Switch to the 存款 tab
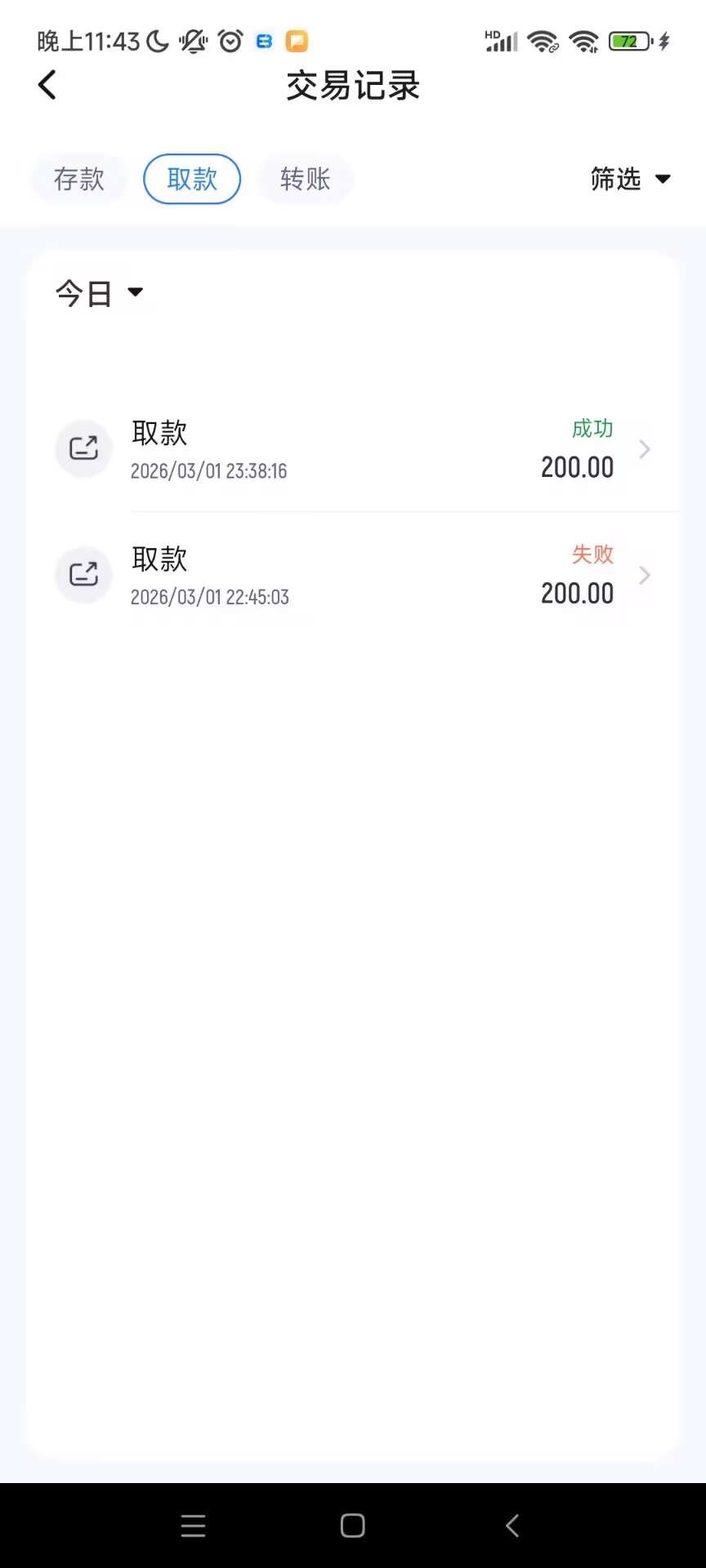 tap(79, 179)
